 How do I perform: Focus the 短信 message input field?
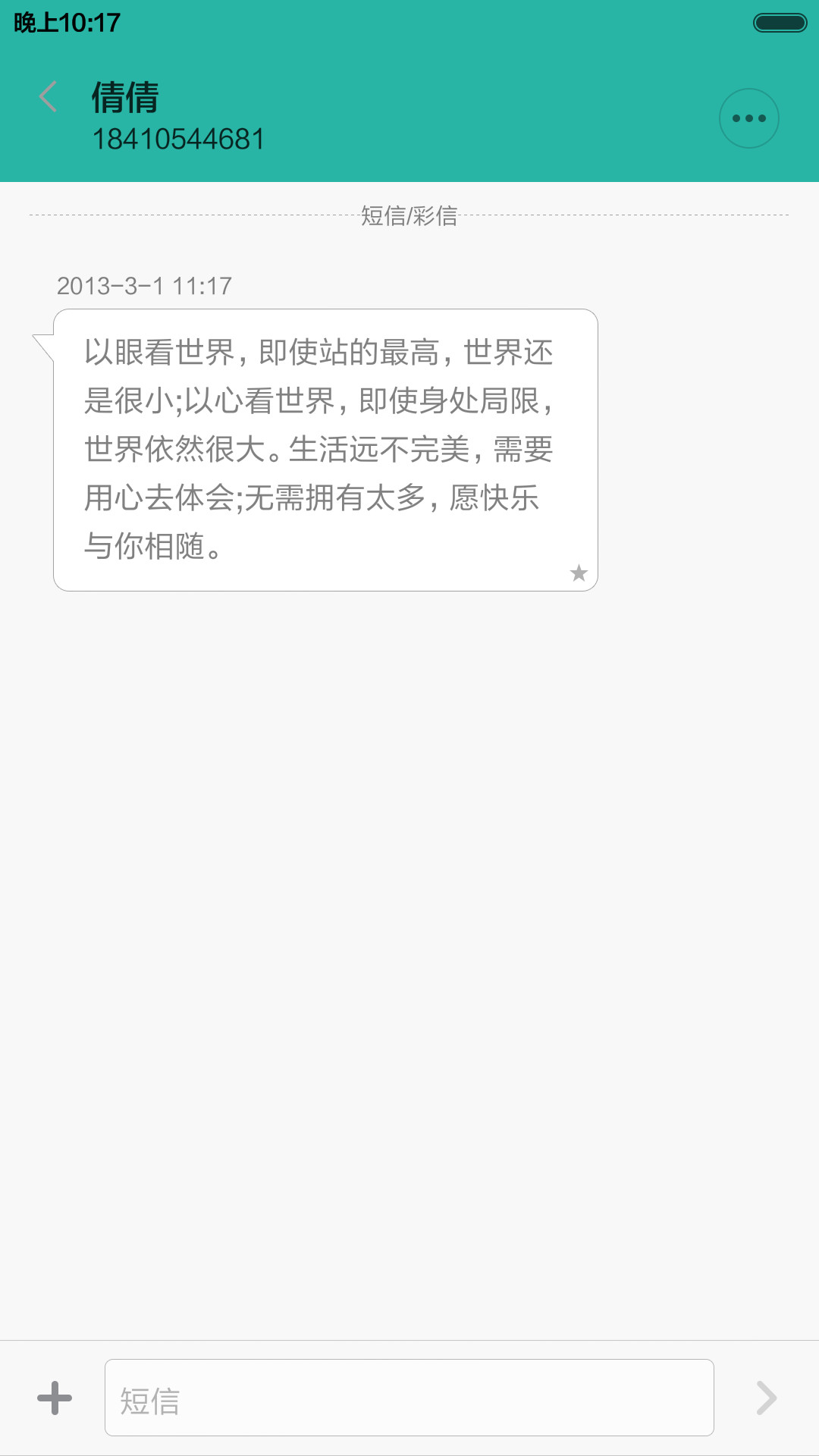(409, 1398)
